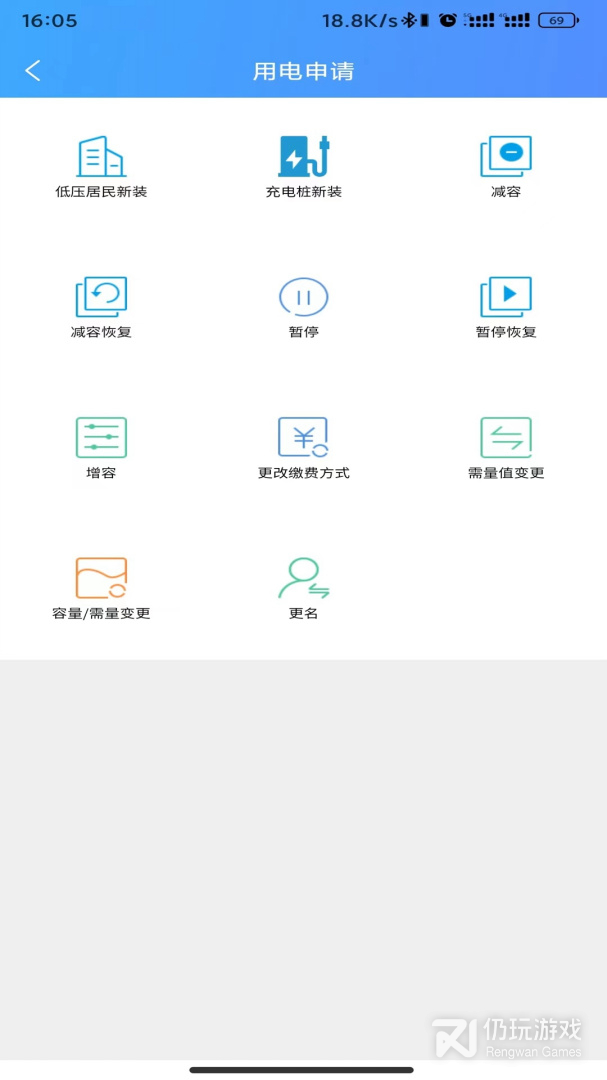
Task: Choose 需量值变更
Action: pos(506,448)
